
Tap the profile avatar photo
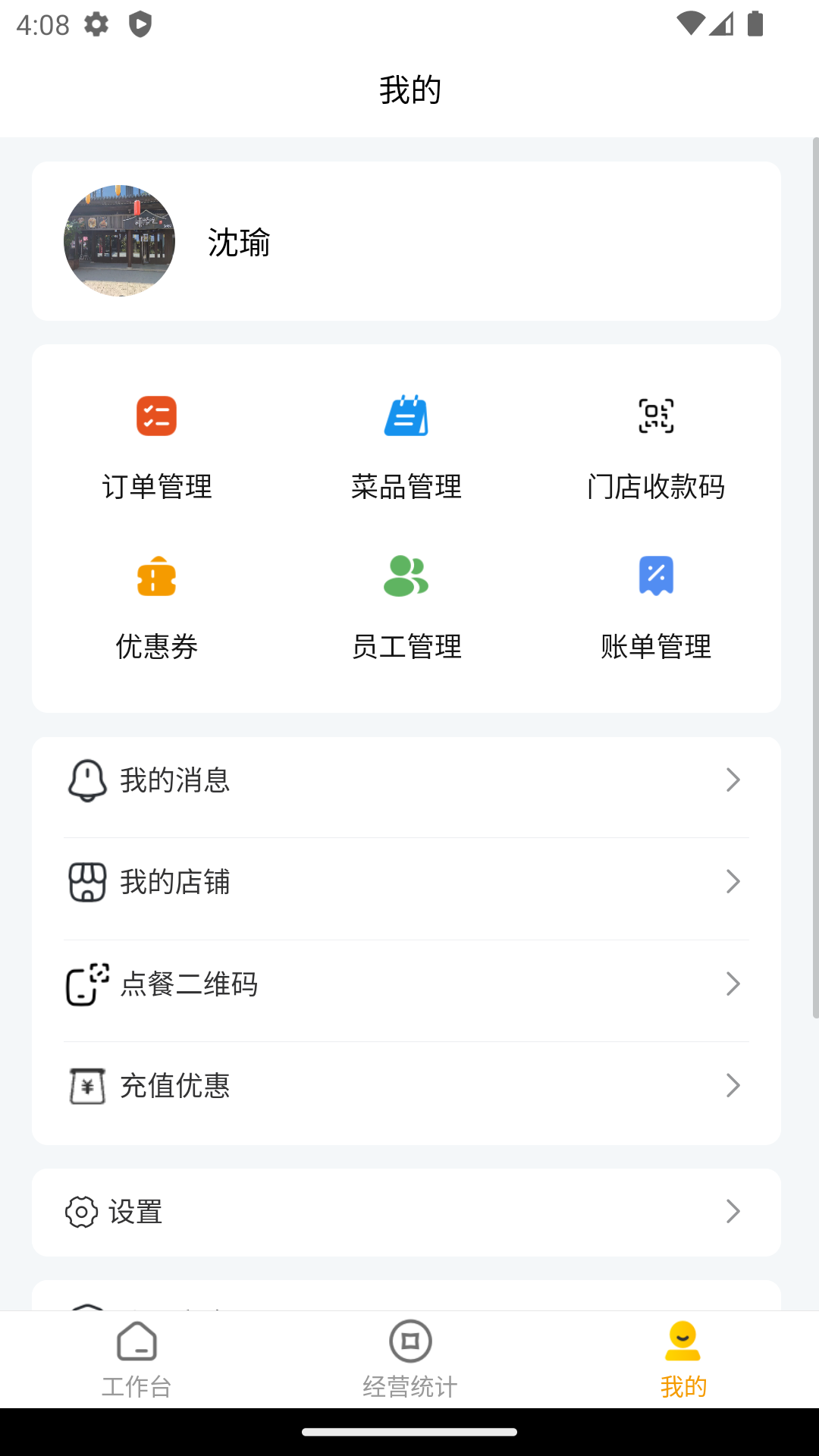point(118,240)
